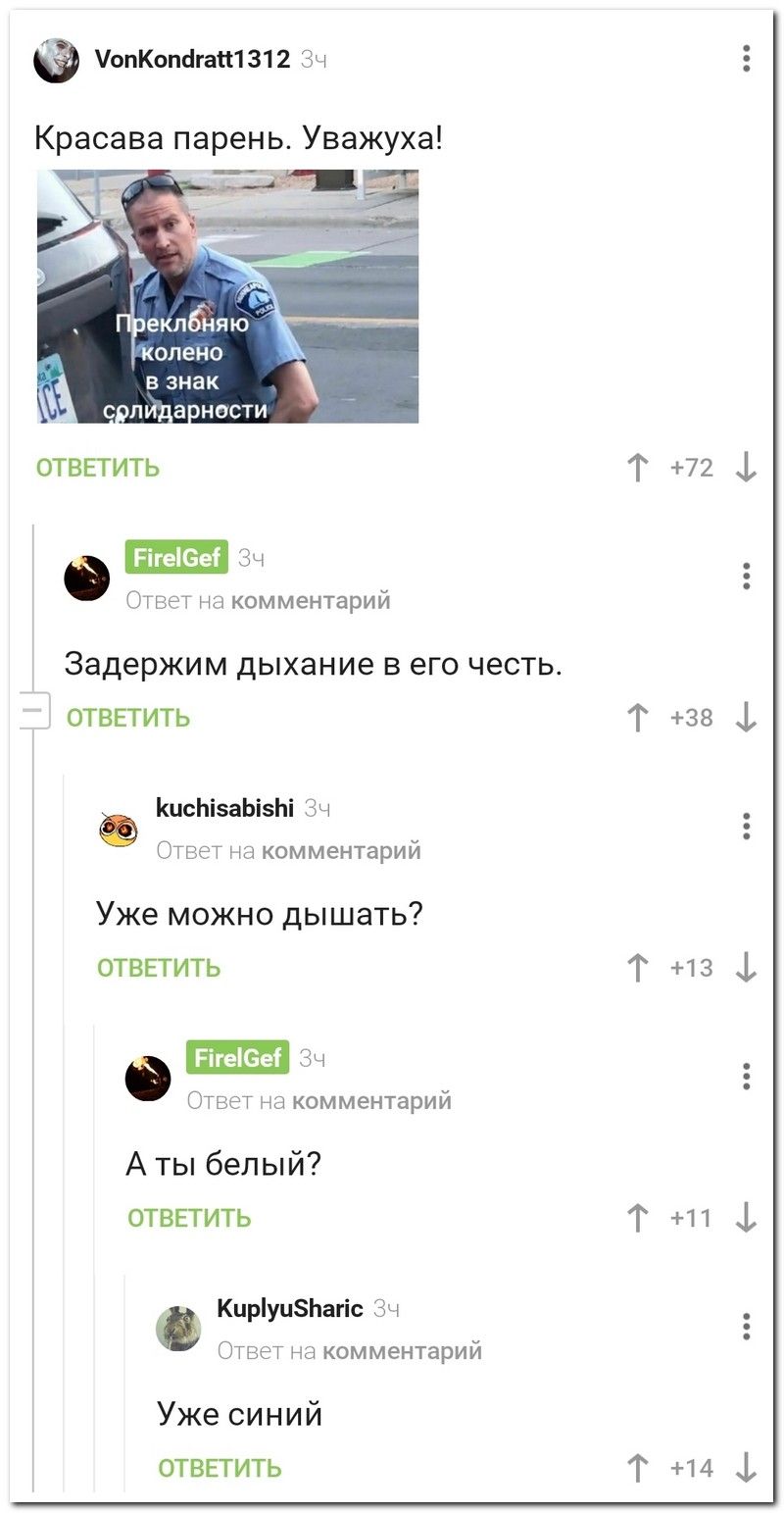Upvote the "А ты белый?" comment
The width and height of the screenshot is (784, 1513).
[638, 1218]
